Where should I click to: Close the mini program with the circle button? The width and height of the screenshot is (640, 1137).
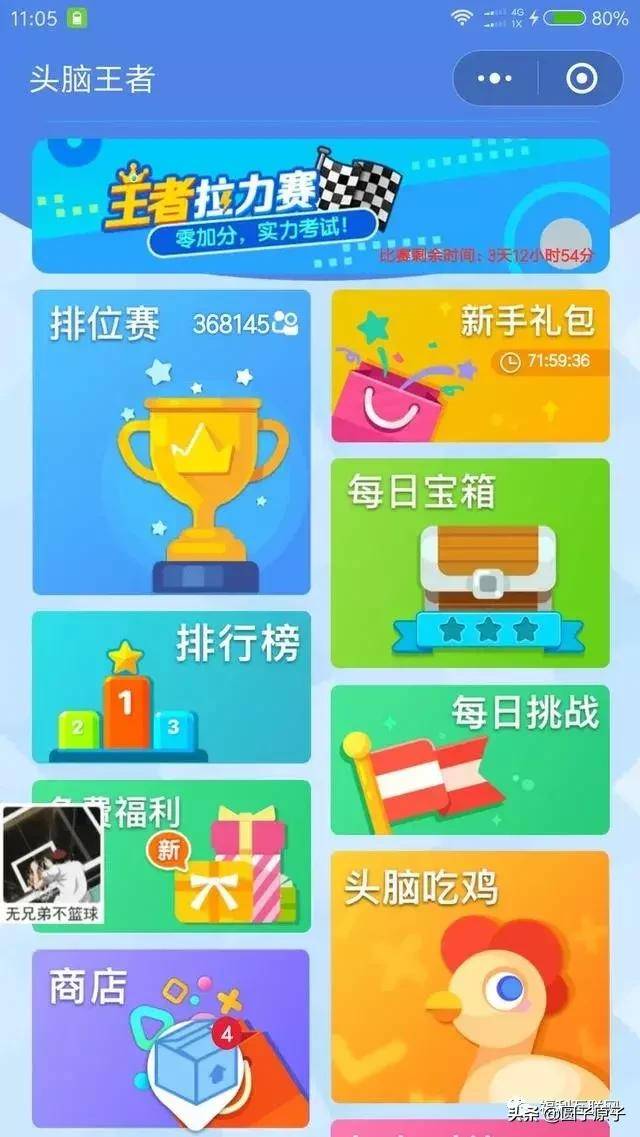pyautogui.click(x=581, y=79)
